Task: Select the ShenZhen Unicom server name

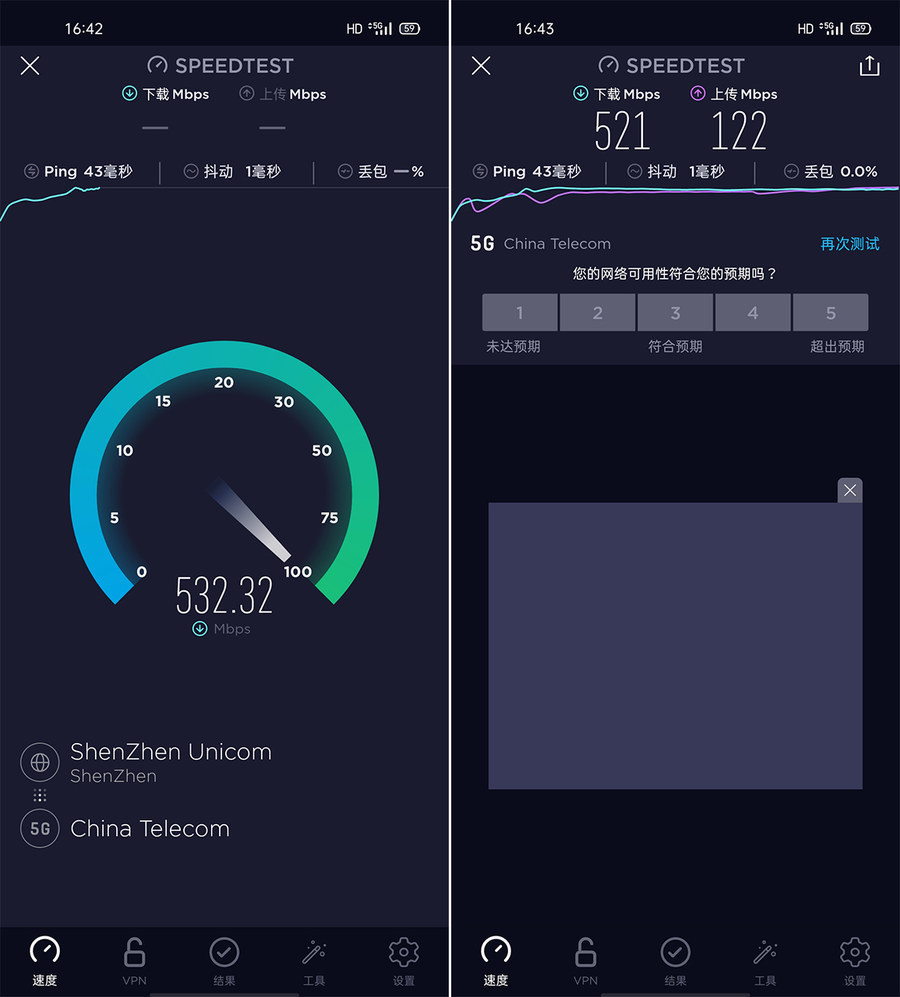Action: pos(170,752)
